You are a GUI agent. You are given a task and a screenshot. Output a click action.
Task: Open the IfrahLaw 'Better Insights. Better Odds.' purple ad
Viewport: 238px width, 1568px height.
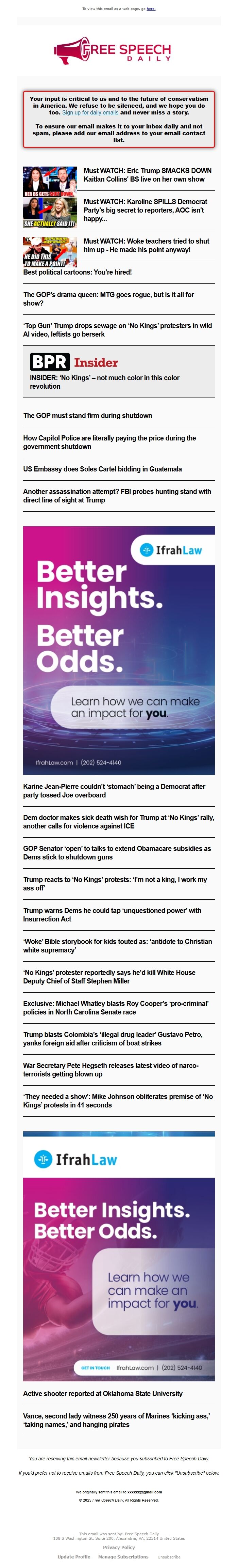click(119, 650)
